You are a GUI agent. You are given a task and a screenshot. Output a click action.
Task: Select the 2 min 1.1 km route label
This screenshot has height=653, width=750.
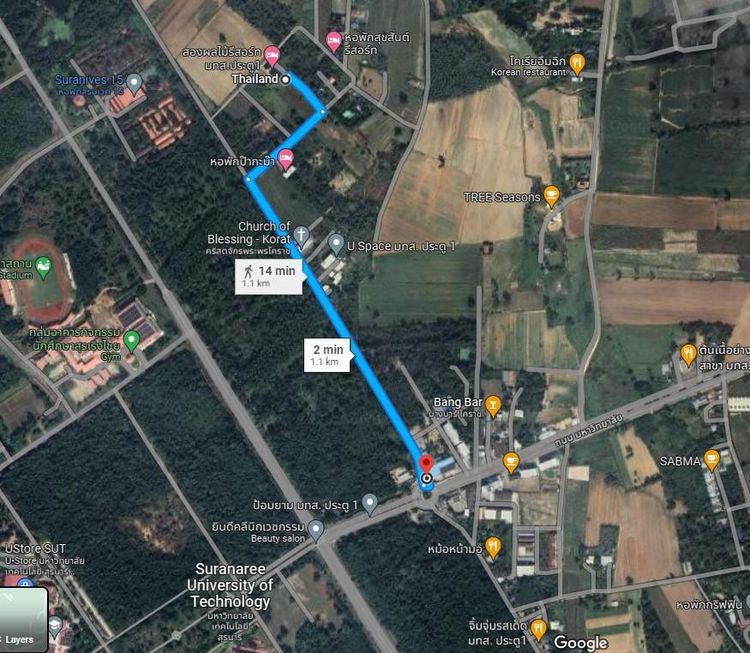click(327, 355)
